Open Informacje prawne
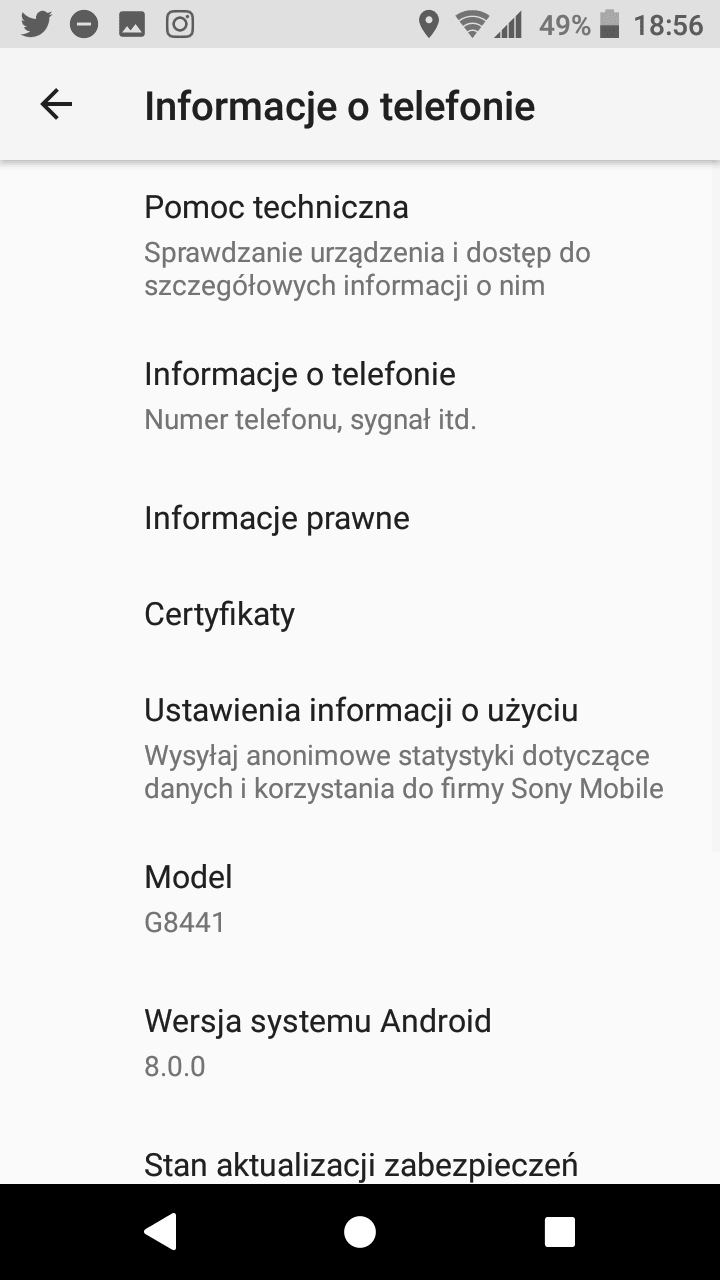 pyautogui.click(x=360, y=518)
